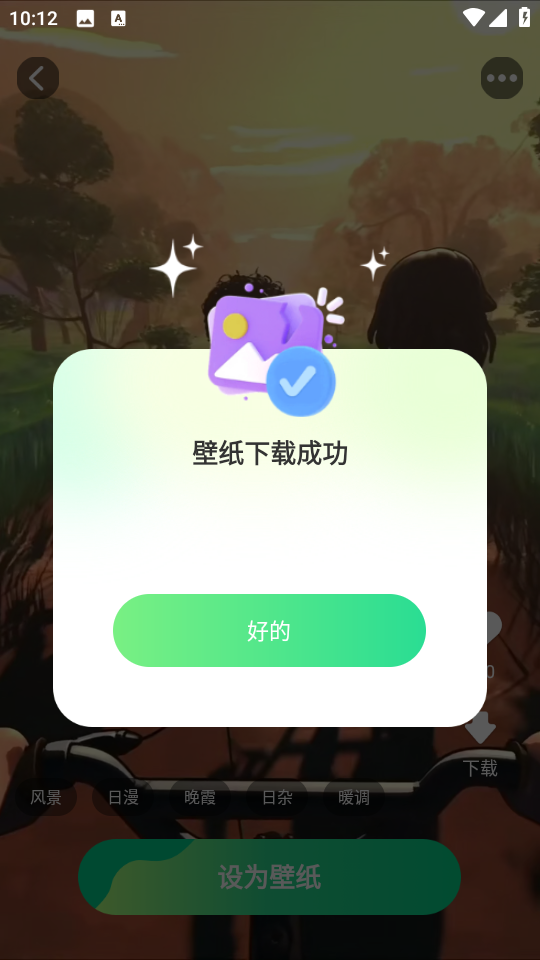Screen dimensions: 540x960
Task: Select the 日漫 tag chip
Action: tap(123, 797)
